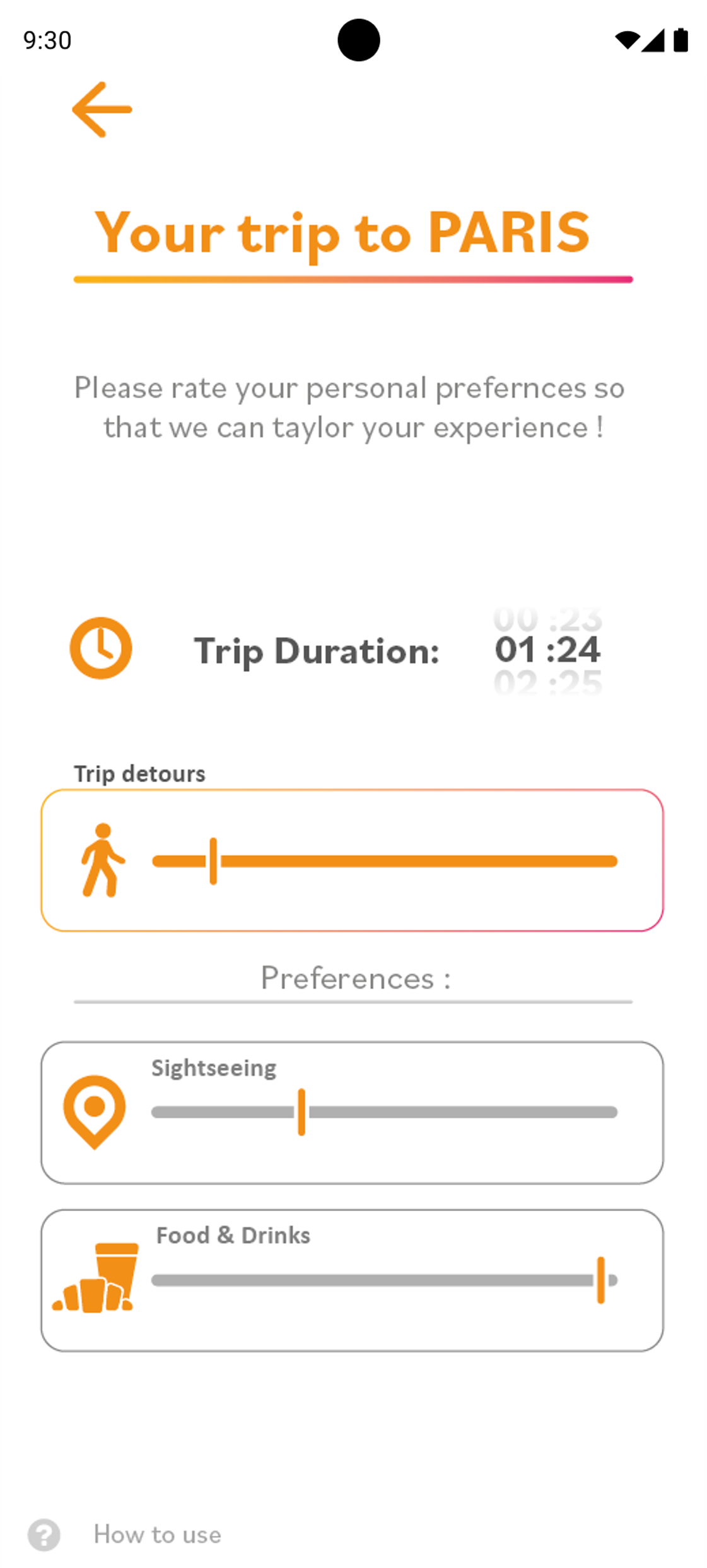Image resolution: width=707 pixels, height=1568 pixels.
Task: Tap the Sightseeing preference slider
Action: [x=384, y=1112]
